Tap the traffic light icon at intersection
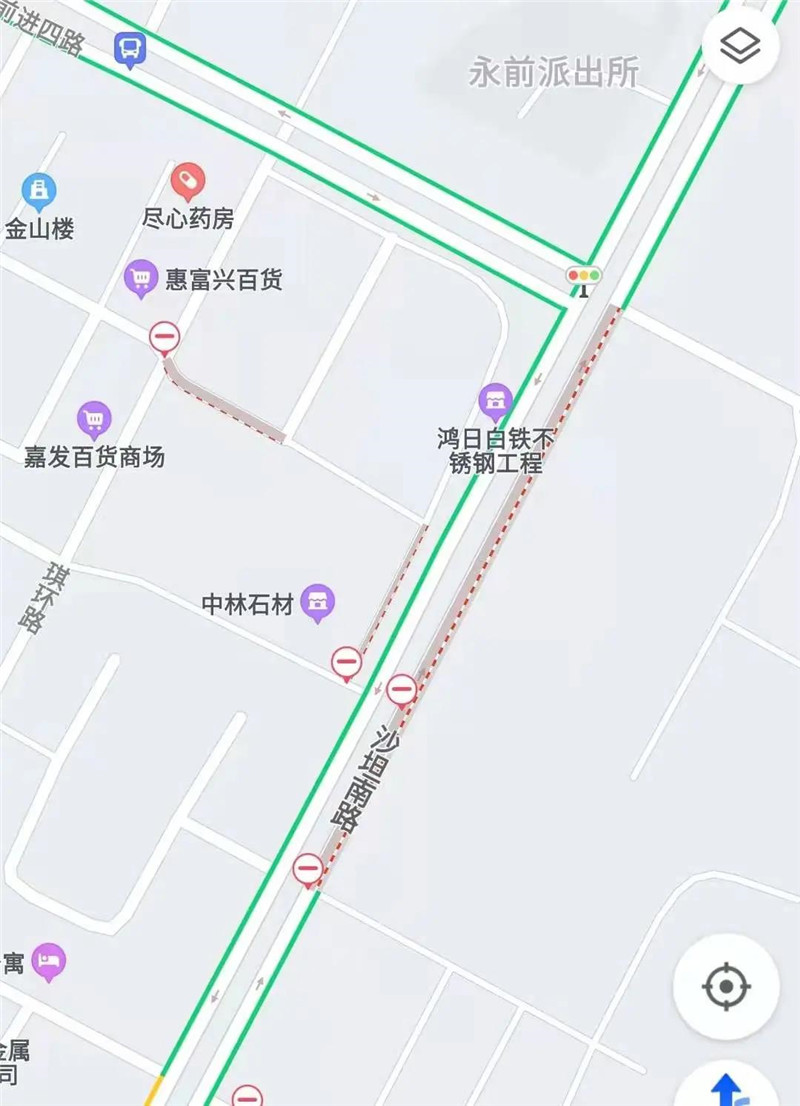 (x=584, y=276)
